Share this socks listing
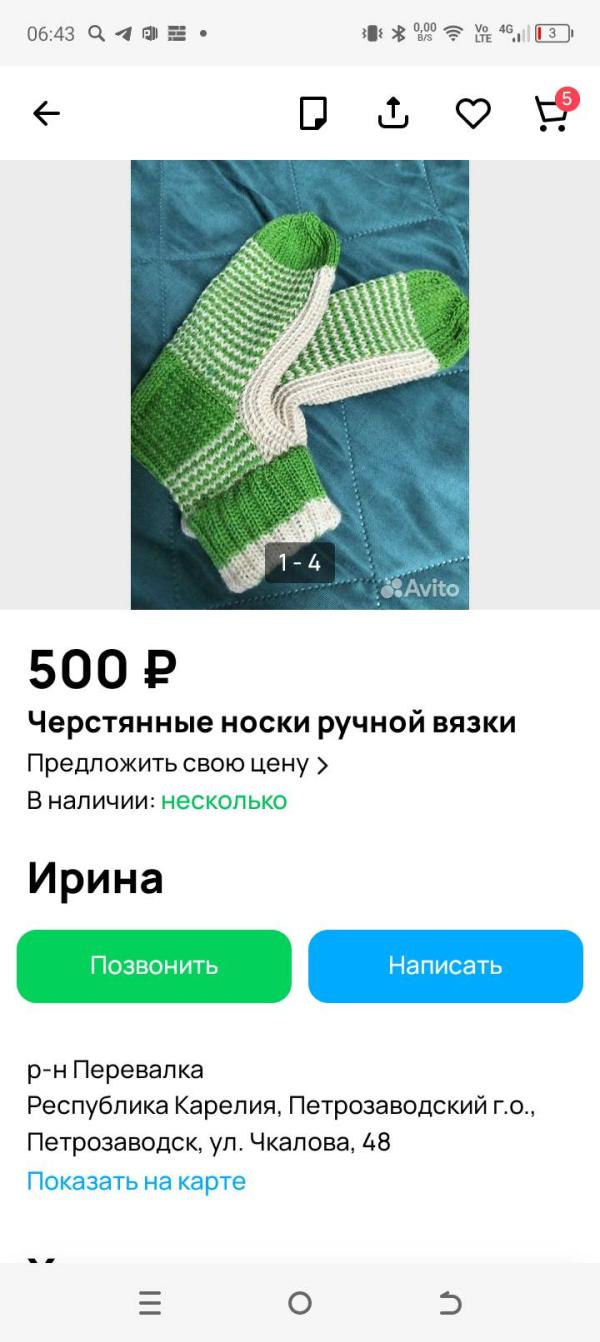600x1342 pixels. click(393, 113)
